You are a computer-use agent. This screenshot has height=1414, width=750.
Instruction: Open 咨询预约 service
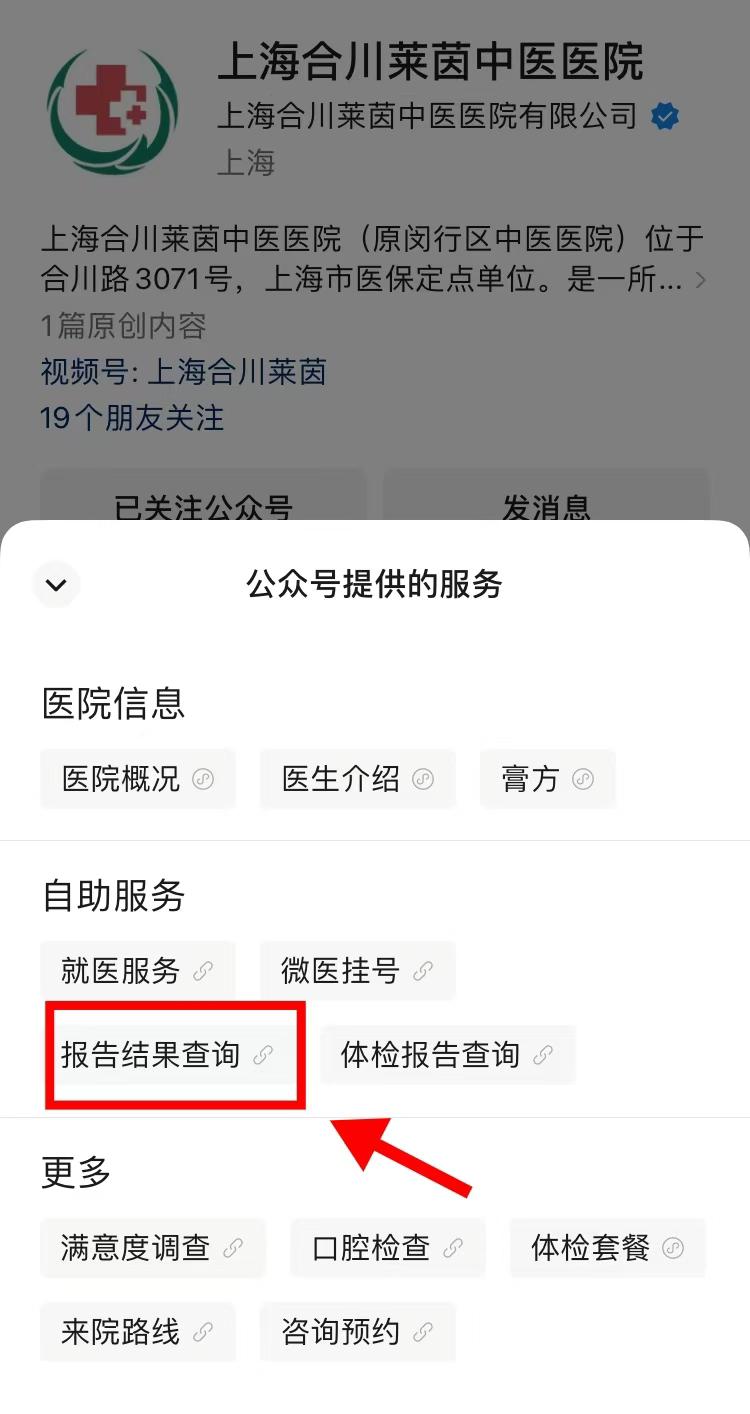click(357, 1331)
